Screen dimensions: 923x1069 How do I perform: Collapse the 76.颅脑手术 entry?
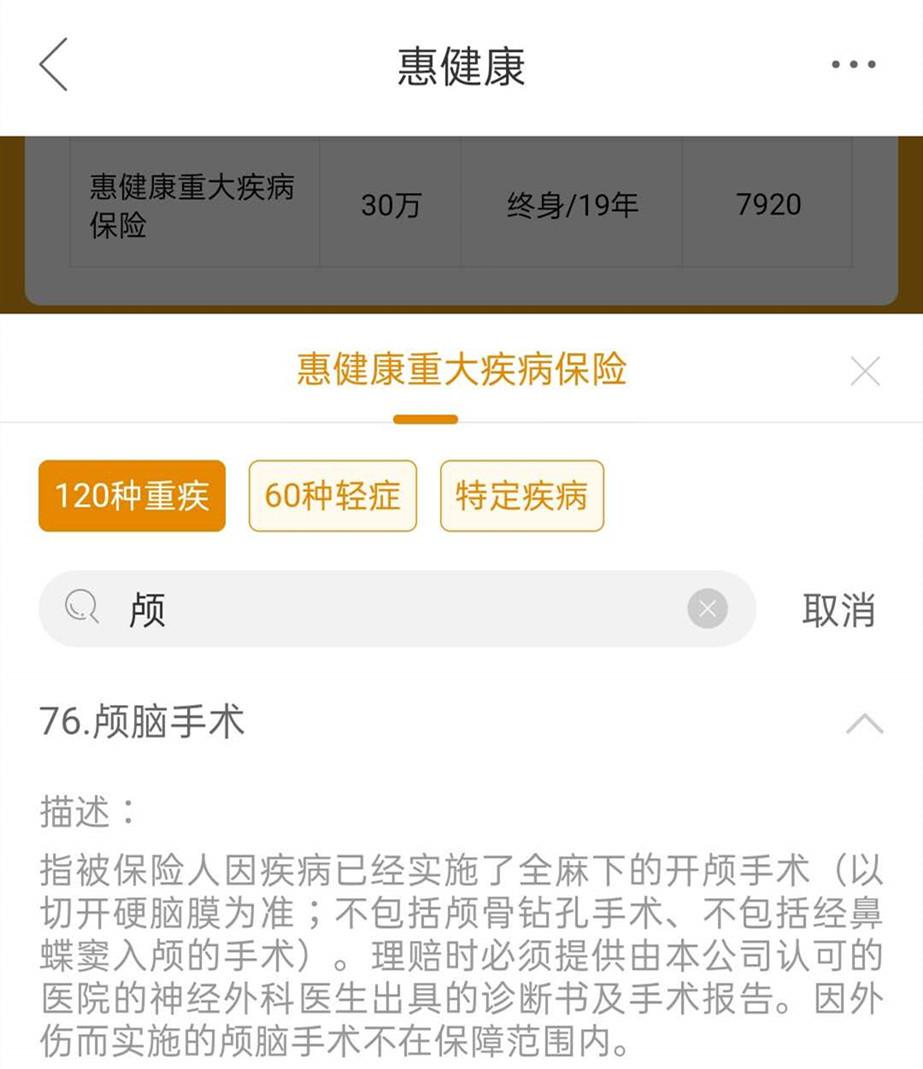click(864, 723)
